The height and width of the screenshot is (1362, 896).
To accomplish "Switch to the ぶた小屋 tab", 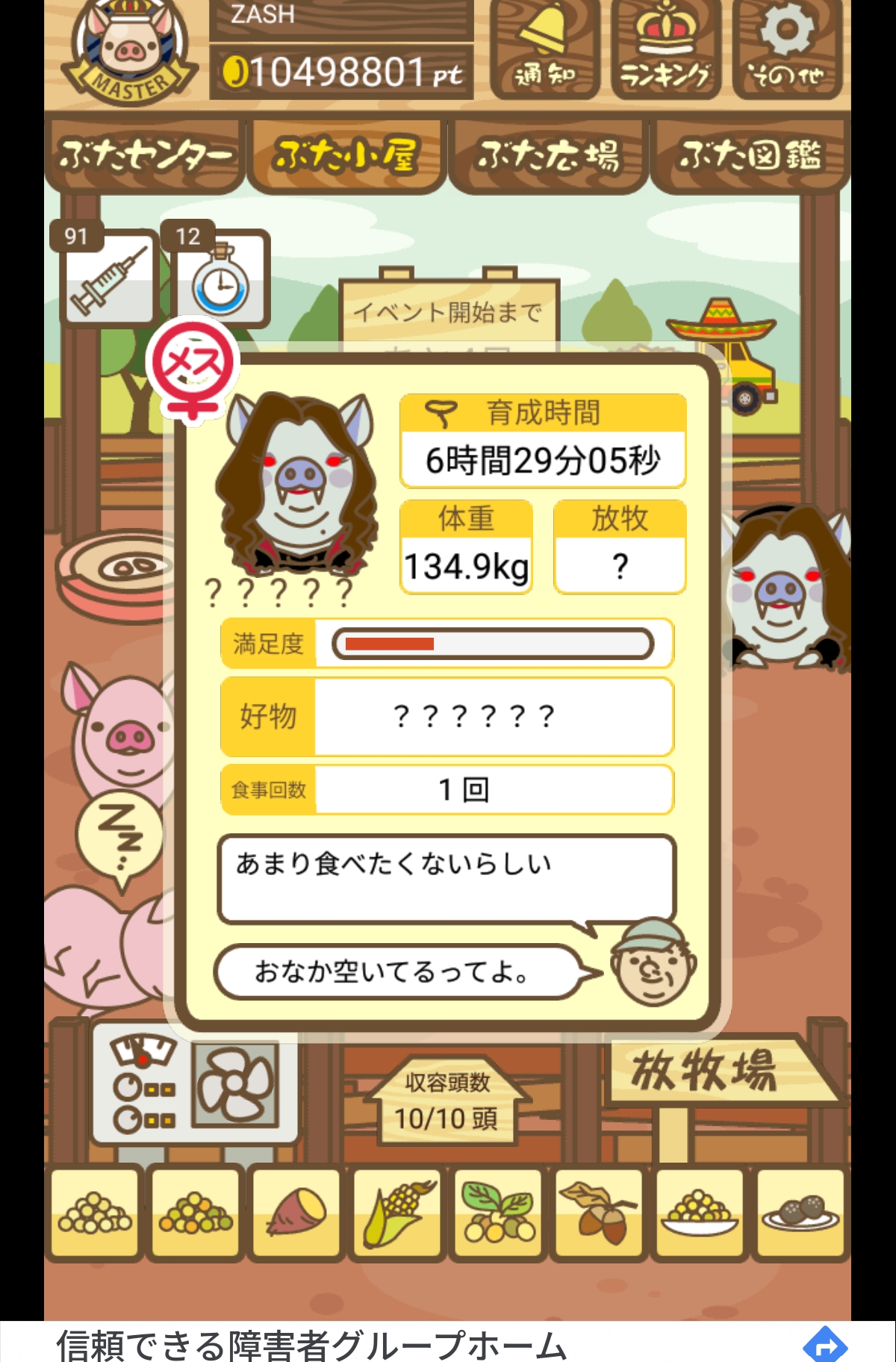I will coord(346,156).
